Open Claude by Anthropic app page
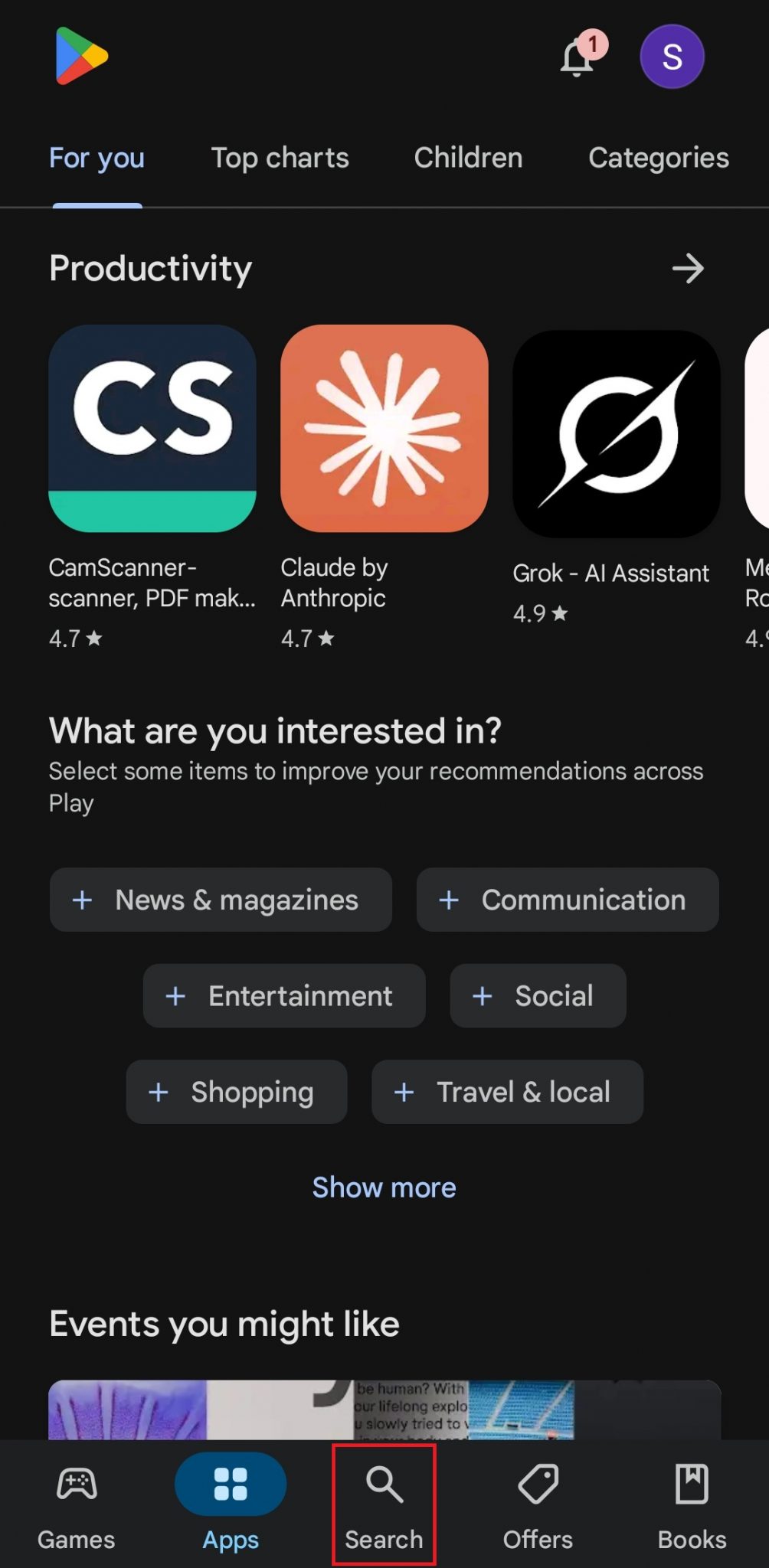 pos(384,429)
